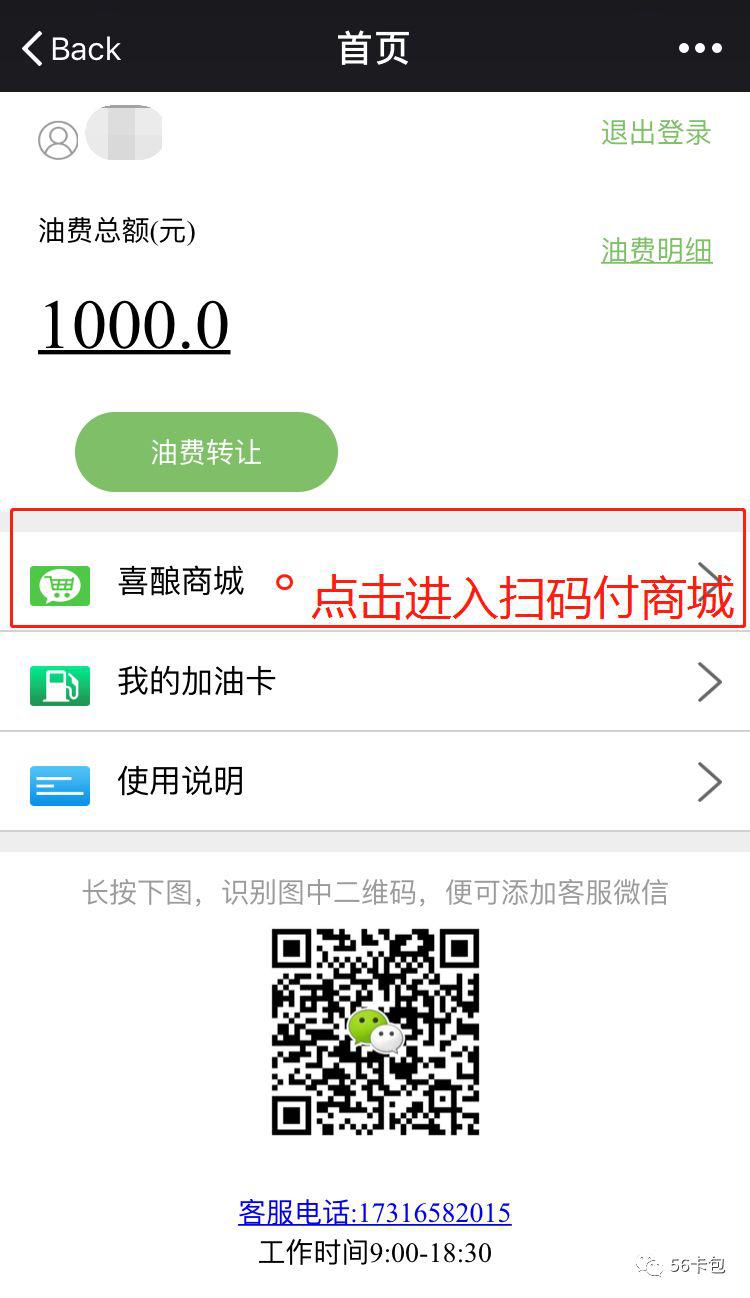Open the user profile avatar
The height and width of the screenshot is (1298, 750).
(x=58, y=140)
